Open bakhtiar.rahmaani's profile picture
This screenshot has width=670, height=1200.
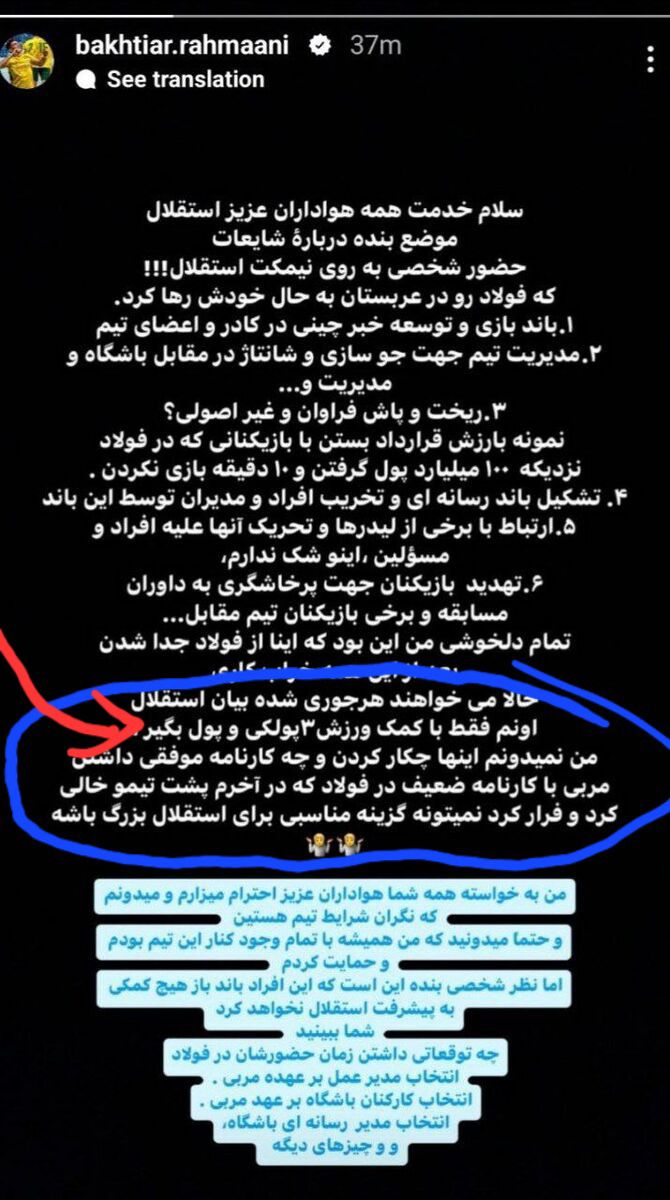(x=28, y=61)
